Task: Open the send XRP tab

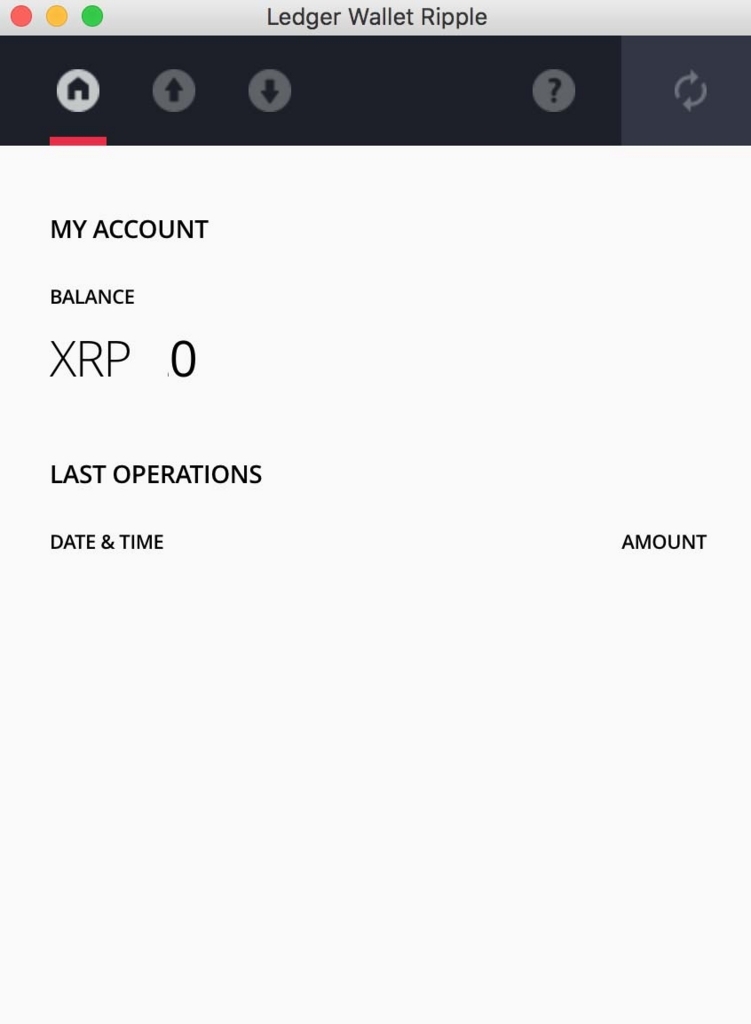Action: pyautogui.click(x=174, y=91)
